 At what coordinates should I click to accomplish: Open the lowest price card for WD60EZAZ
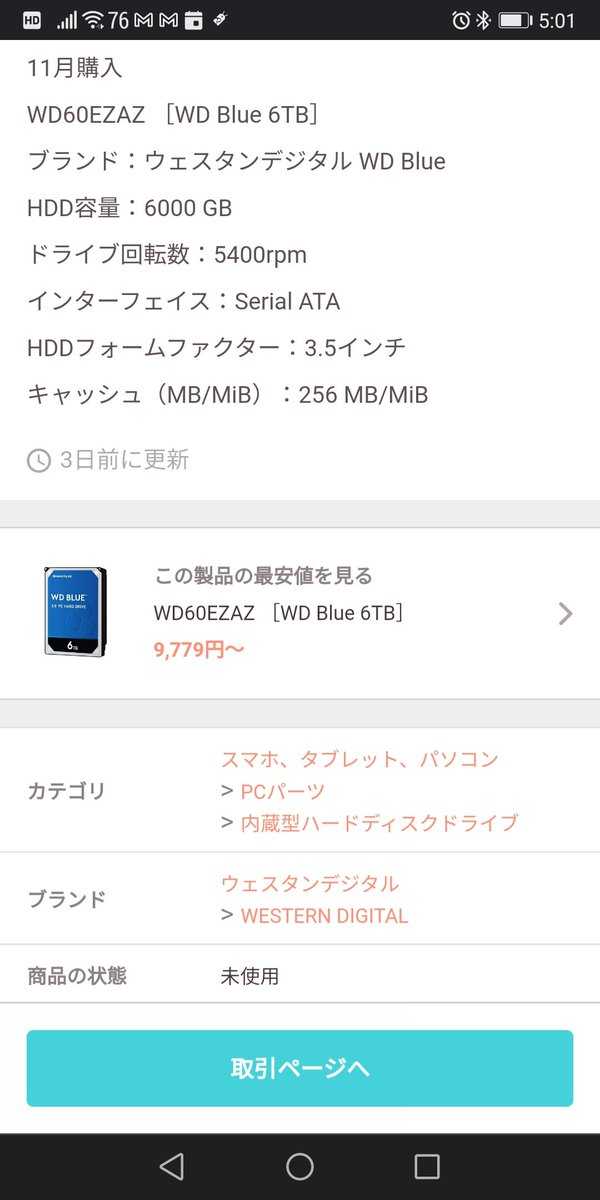pyautogui.click(x=300, y=613)
